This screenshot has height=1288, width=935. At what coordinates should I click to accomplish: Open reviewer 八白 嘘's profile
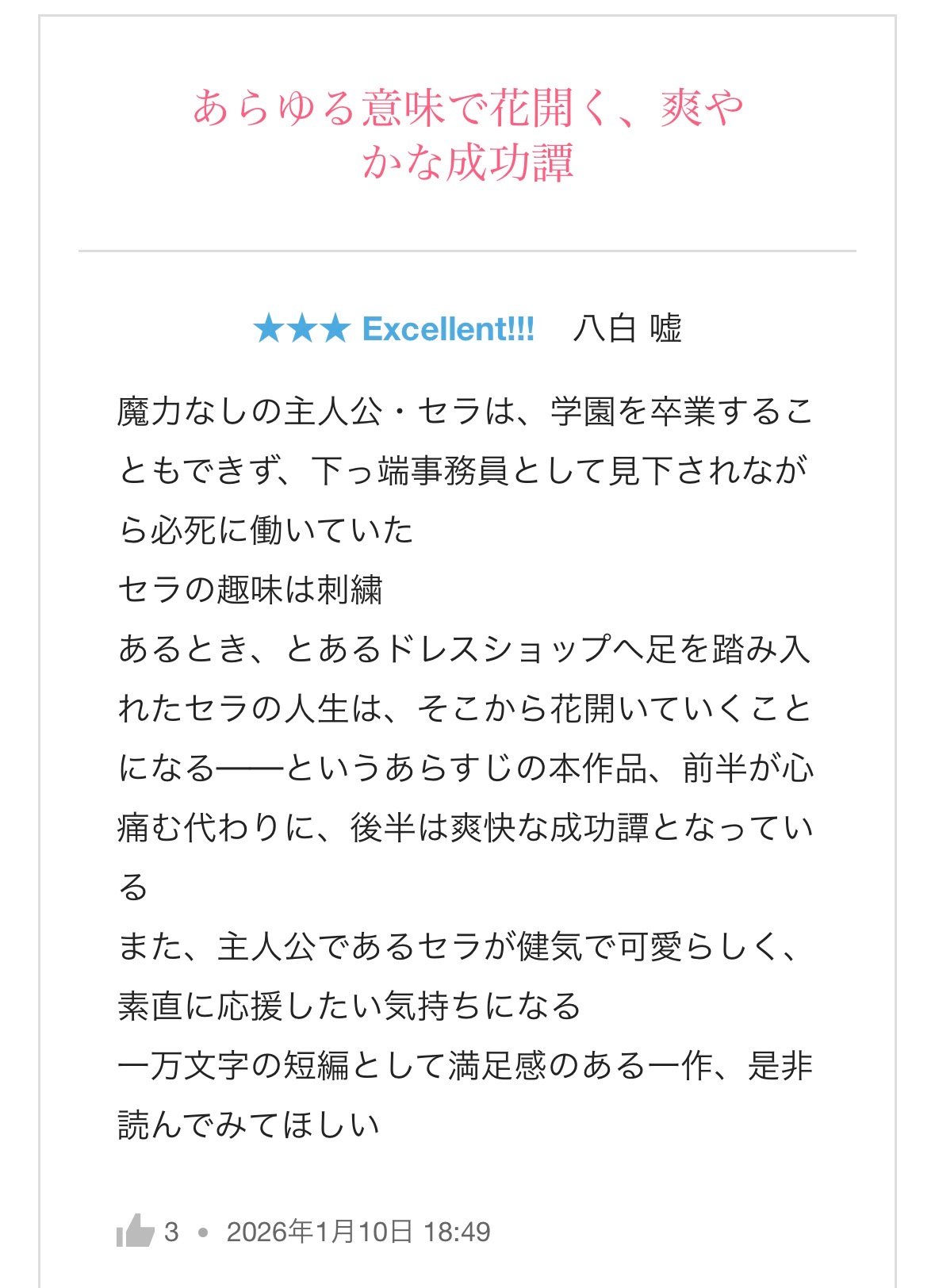point(627,328)
